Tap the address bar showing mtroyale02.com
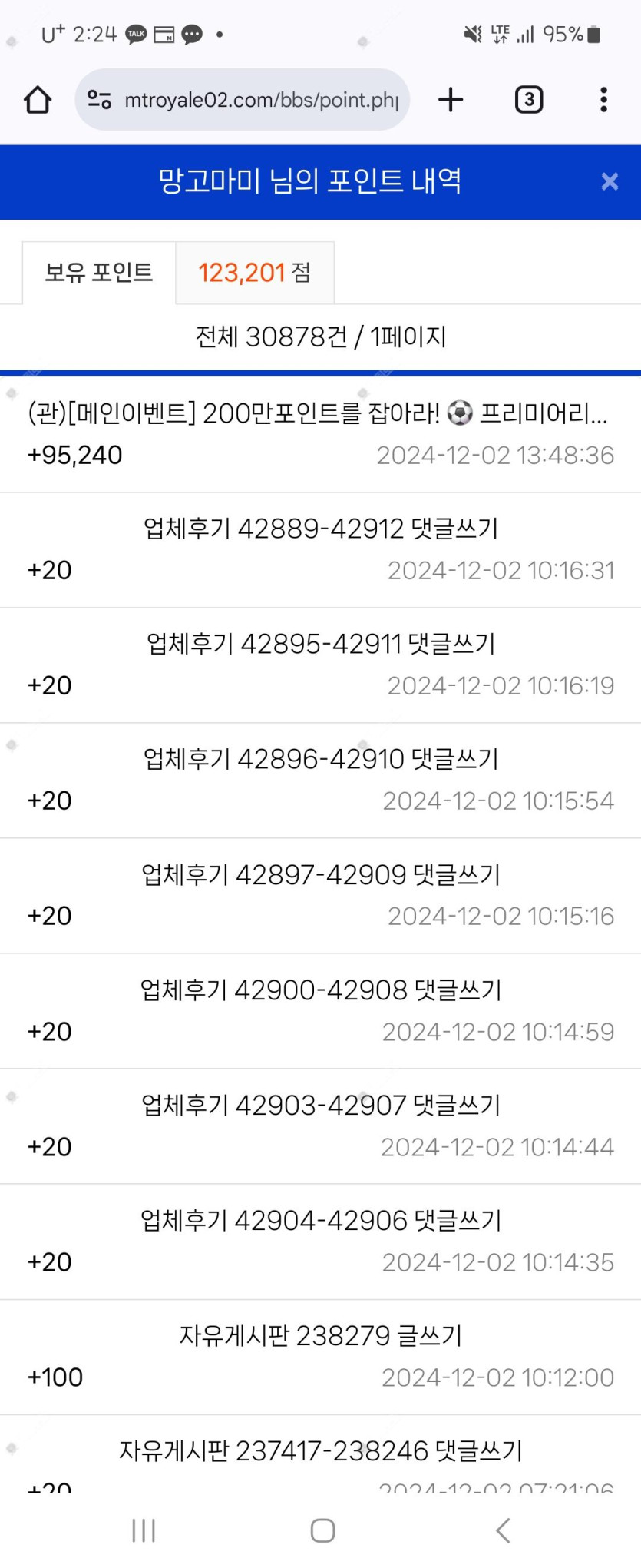 [x=261, y=100]
